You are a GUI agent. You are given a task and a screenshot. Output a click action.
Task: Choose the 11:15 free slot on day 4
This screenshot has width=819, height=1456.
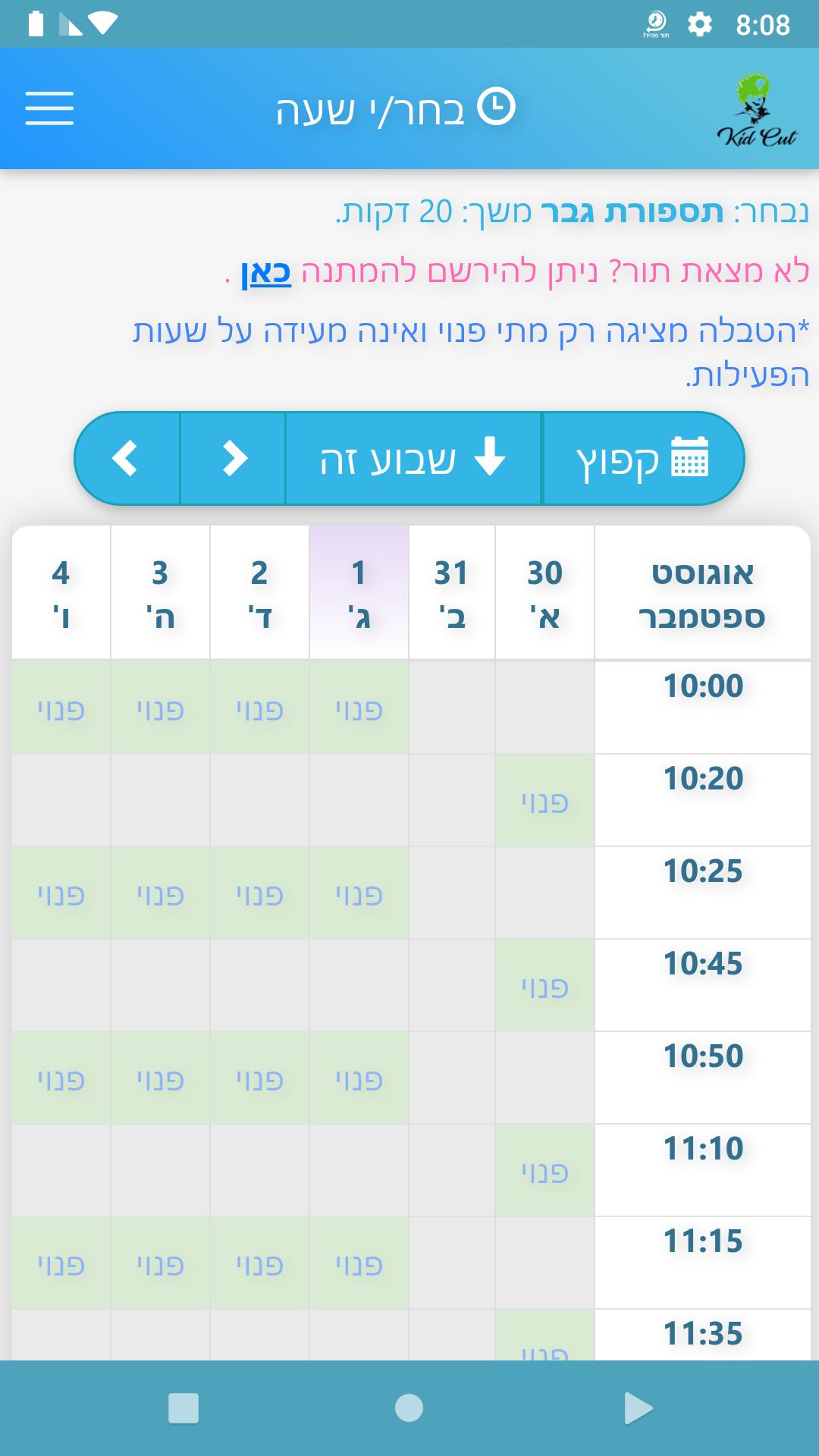[61, 1263]
